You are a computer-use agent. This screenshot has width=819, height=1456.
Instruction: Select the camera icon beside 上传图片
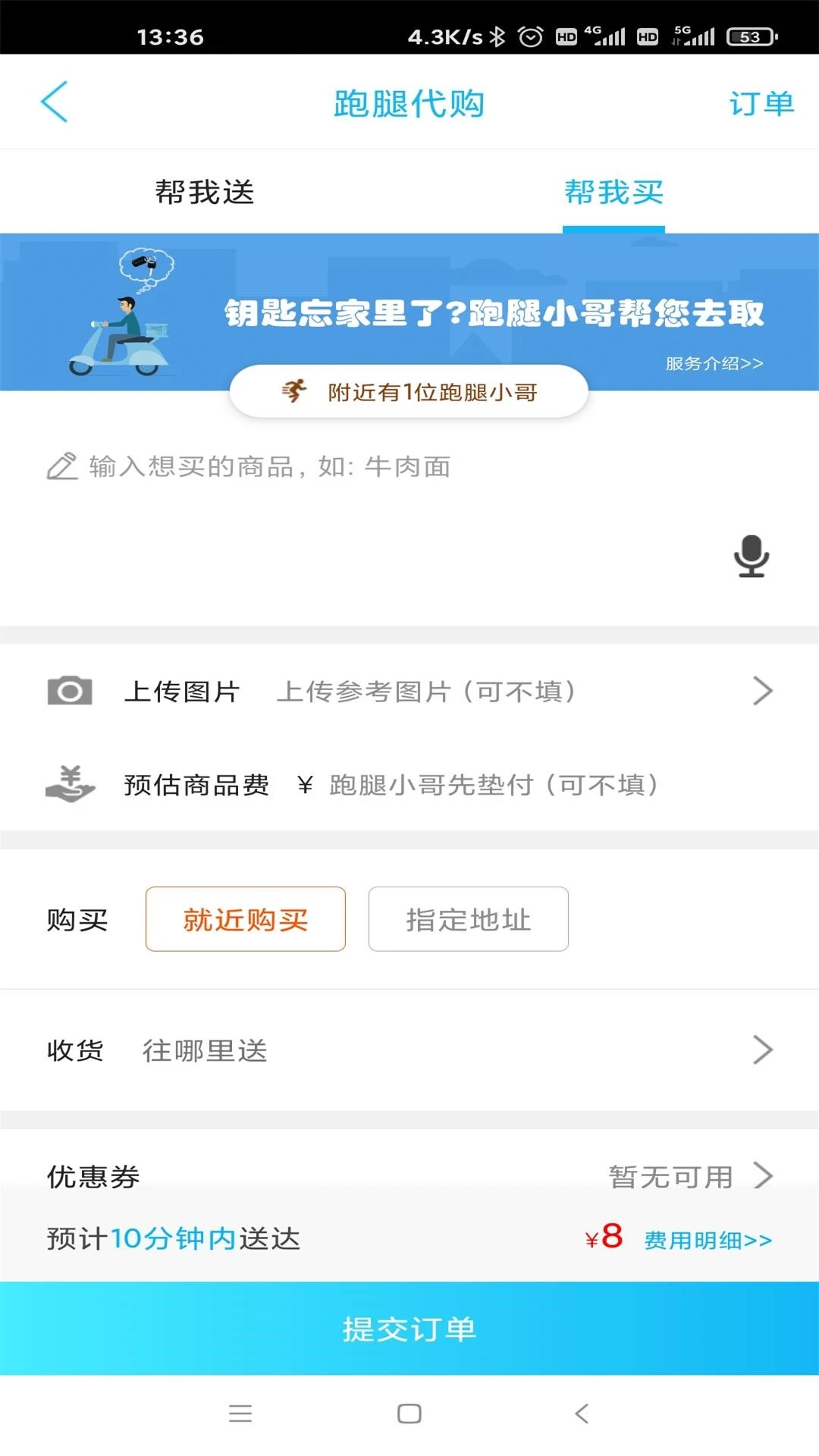pos(70,691)
